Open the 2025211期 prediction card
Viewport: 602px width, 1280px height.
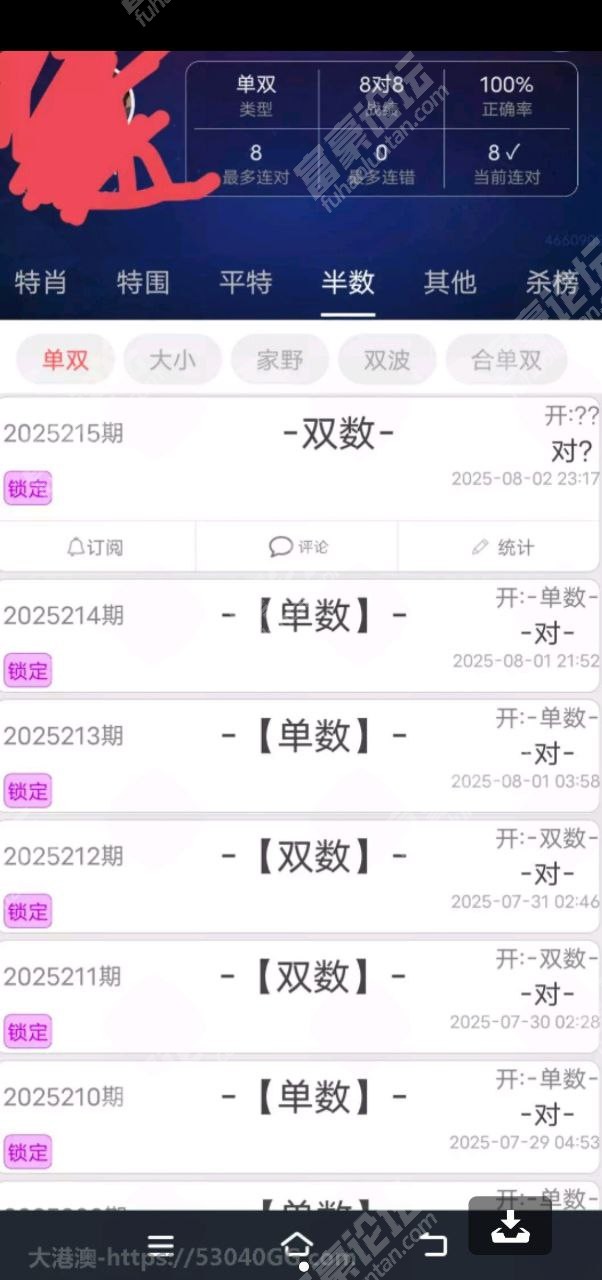tap(300, 996)
